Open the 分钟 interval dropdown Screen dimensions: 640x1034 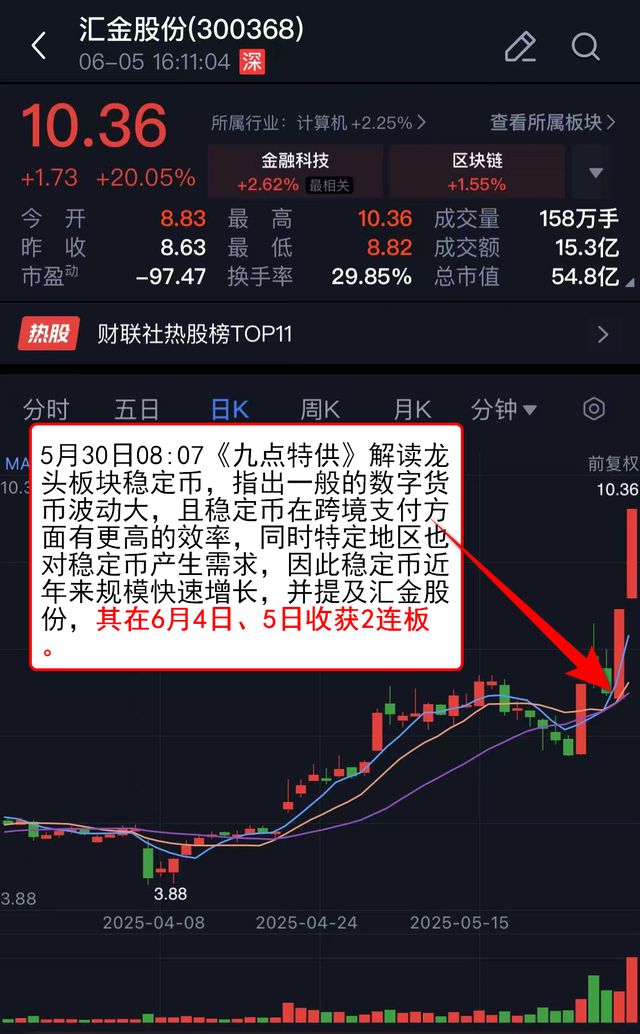click(504, 409)
